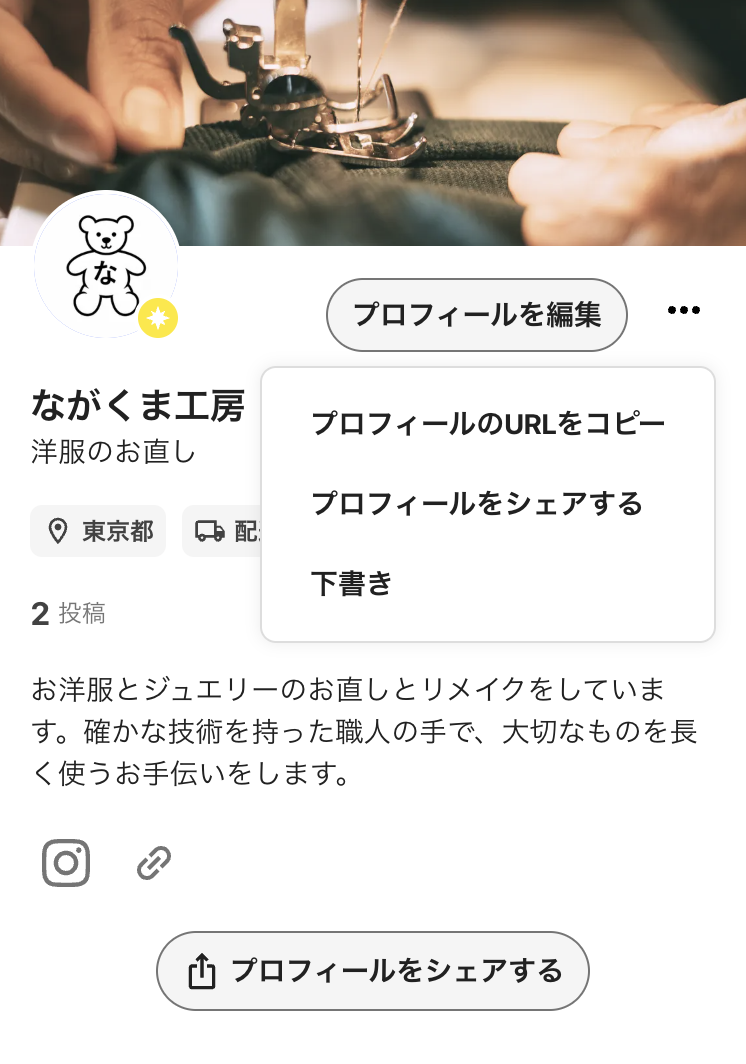746x1064 pixels.
Task: Click the yellow star badge on the avatar
Action: click(x=158, y=317)
